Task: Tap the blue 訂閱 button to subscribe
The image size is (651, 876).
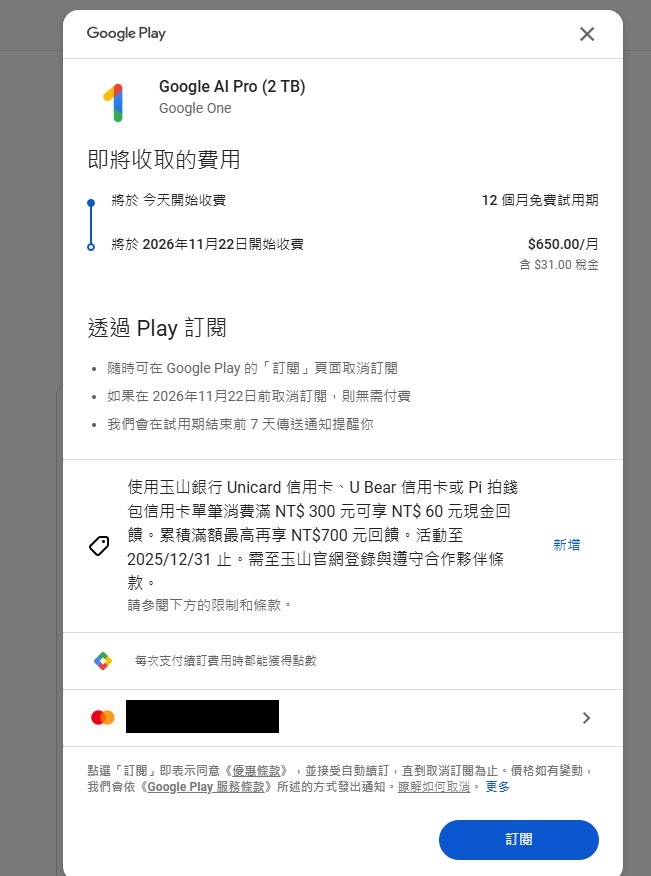Action: (518, 840)
